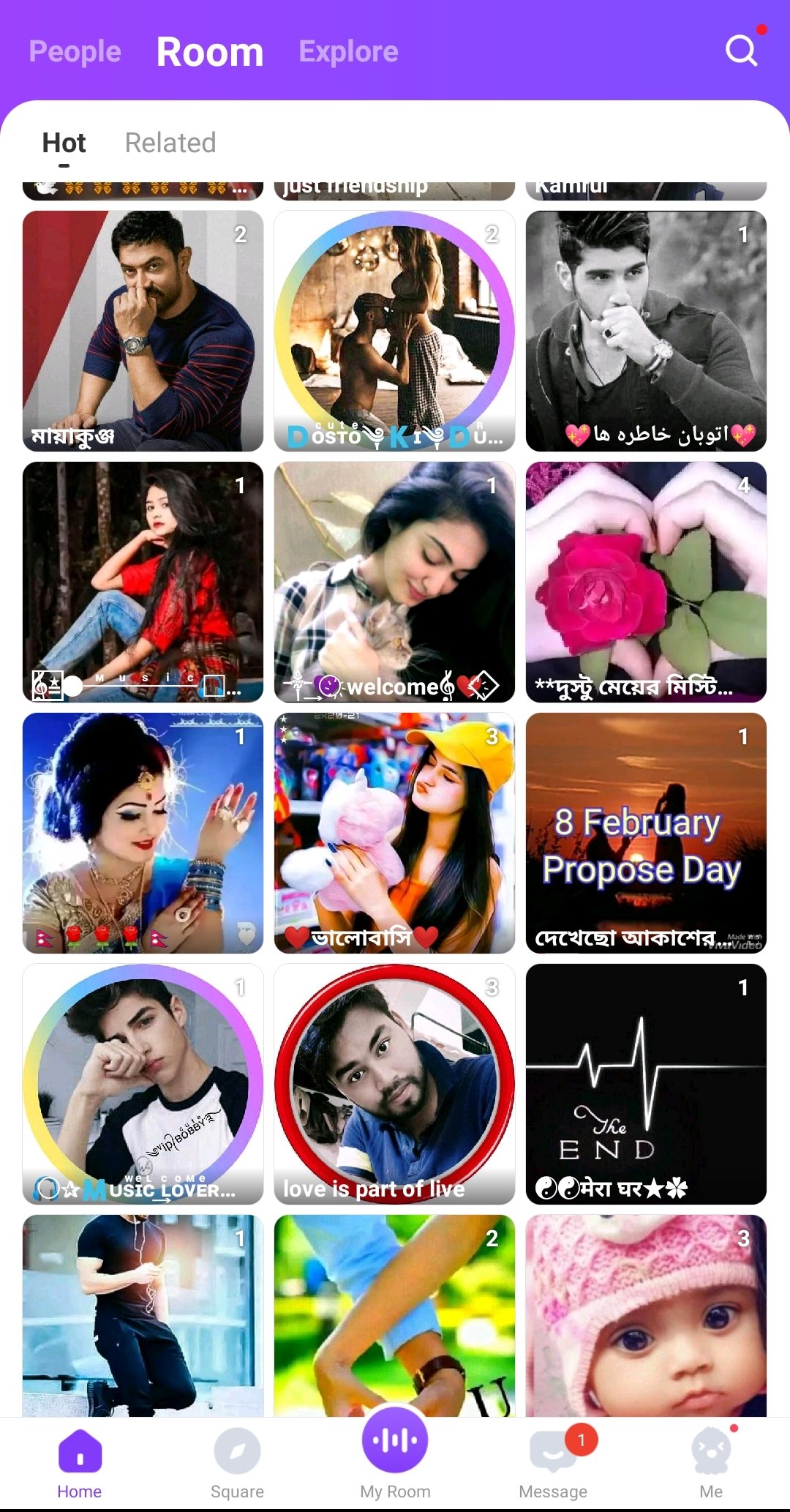Enter the 'welcome' room with cat photo
790x1512 pixels.
pyautogui.click(x=395, y=582)
